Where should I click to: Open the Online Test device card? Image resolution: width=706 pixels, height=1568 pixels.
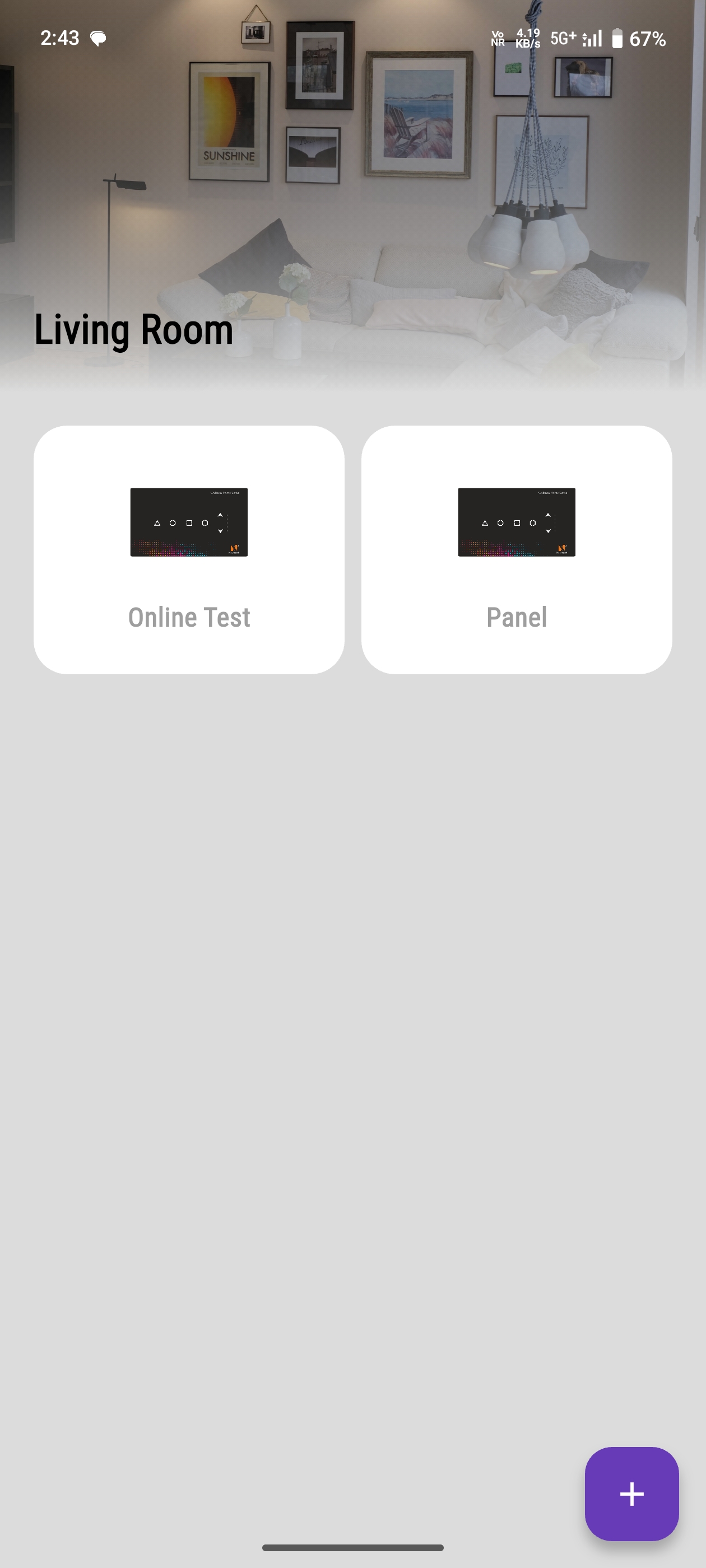click(x=189, y=550)
